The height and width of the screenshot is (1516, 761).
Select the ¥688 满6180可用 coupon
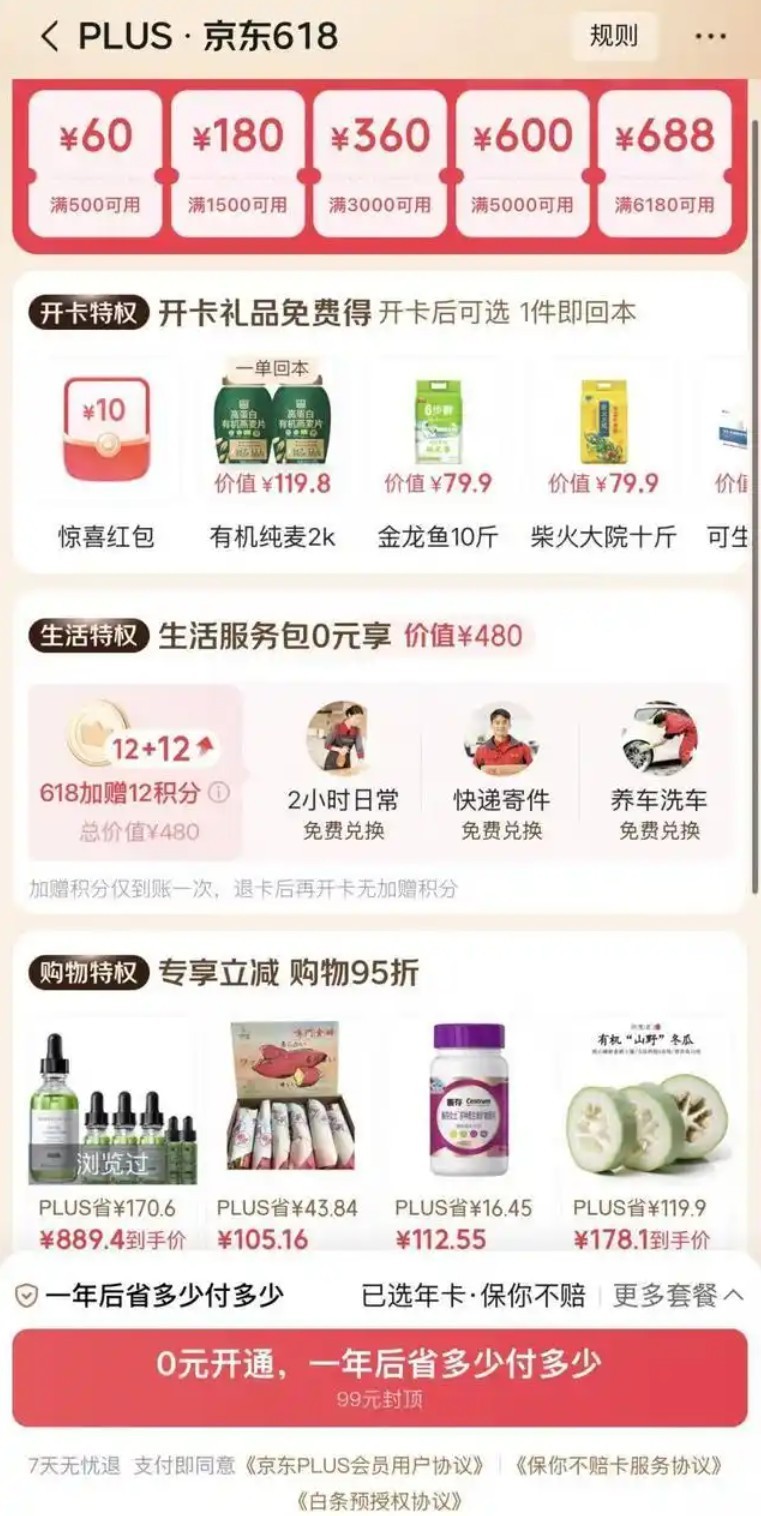point(665,164)
